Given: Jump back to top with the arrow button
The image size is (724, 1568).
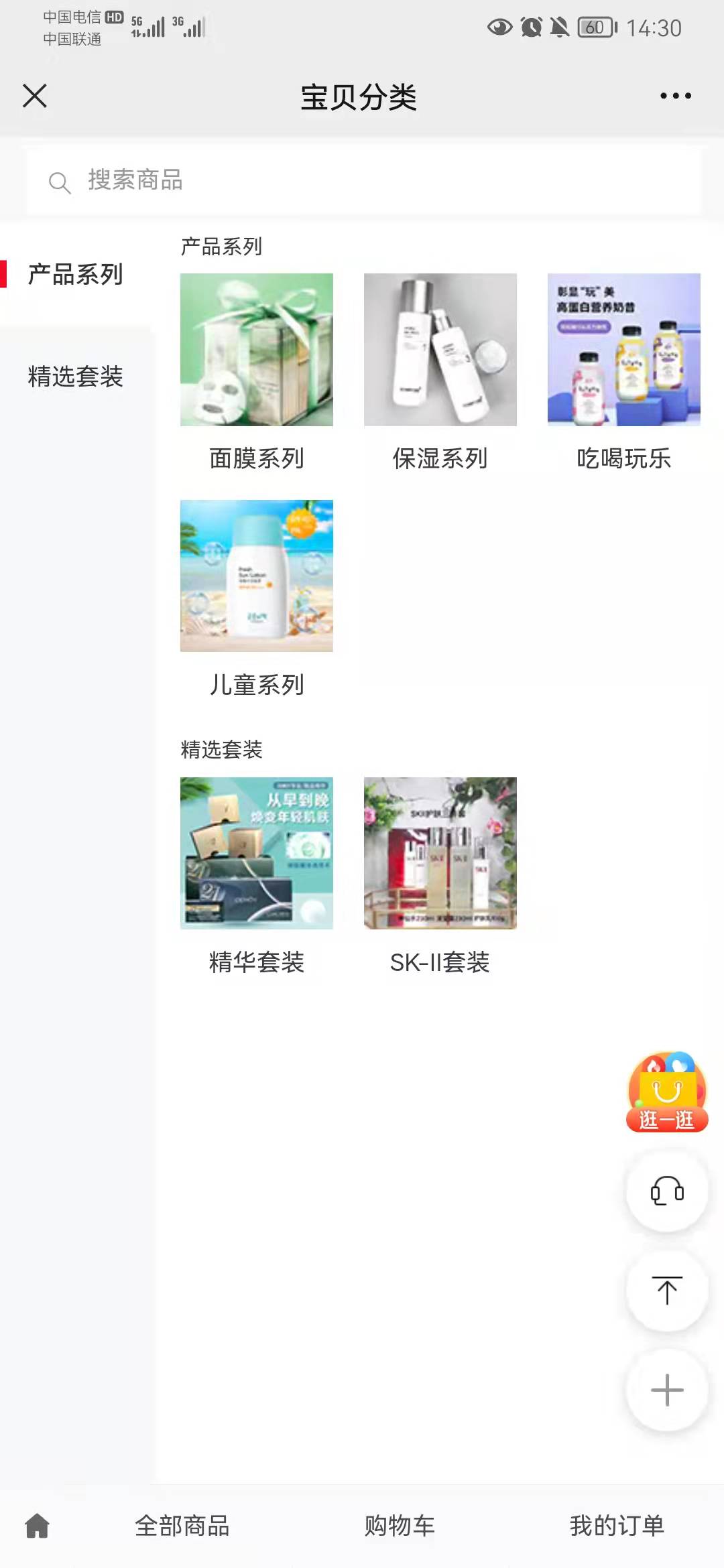Looking at the screenshot, I should (667, 1290).
